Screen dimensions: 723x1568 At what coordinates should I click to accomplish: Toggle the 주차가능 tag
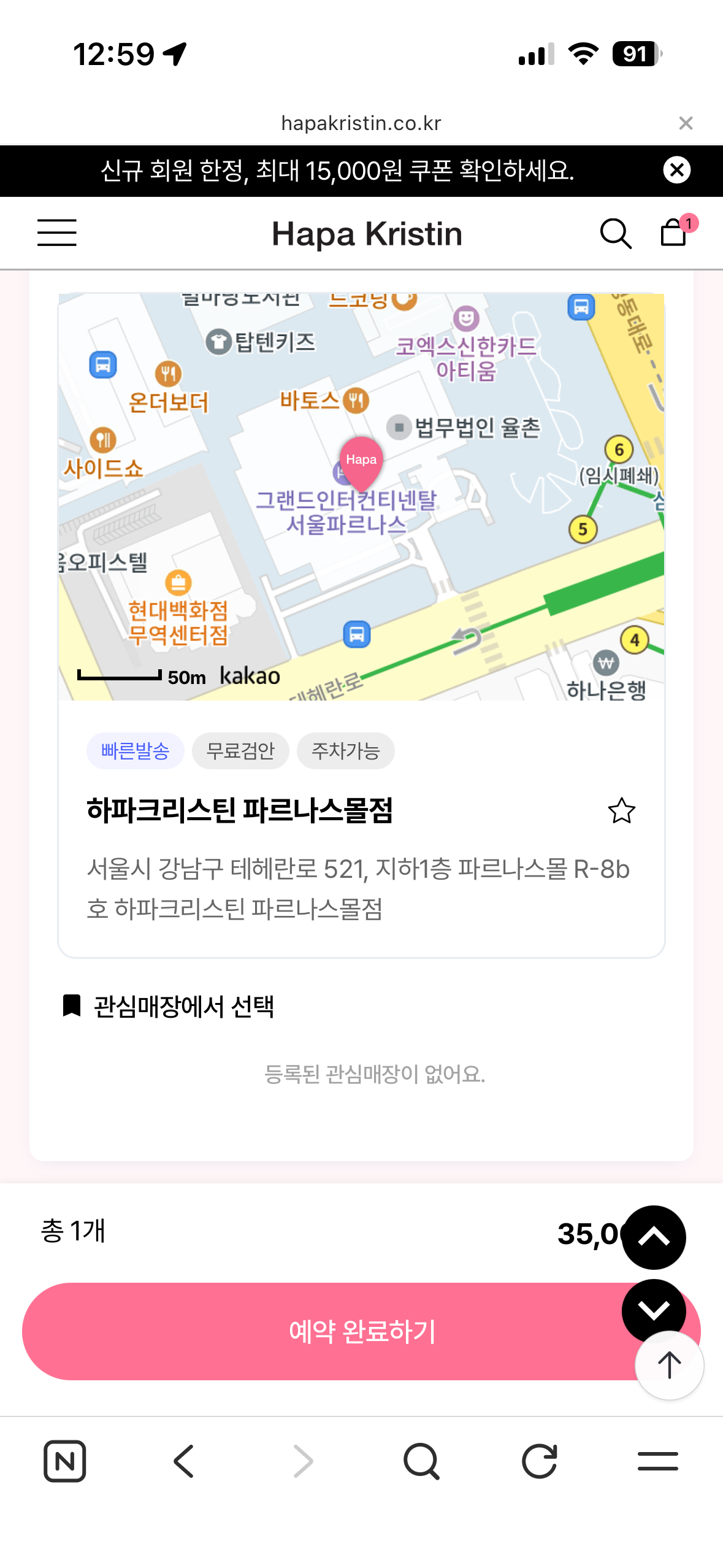345,750
